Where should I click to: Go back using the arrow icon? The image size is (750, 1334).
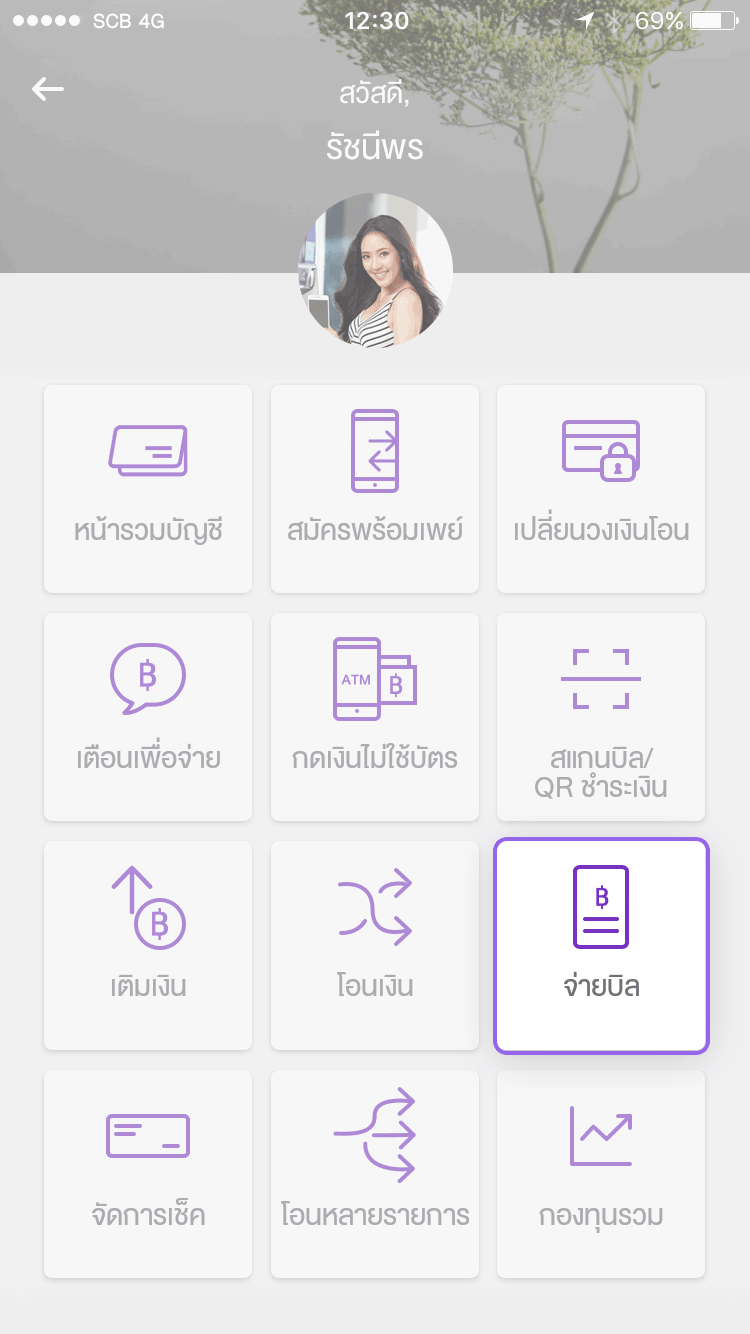(x=47, y=90)
